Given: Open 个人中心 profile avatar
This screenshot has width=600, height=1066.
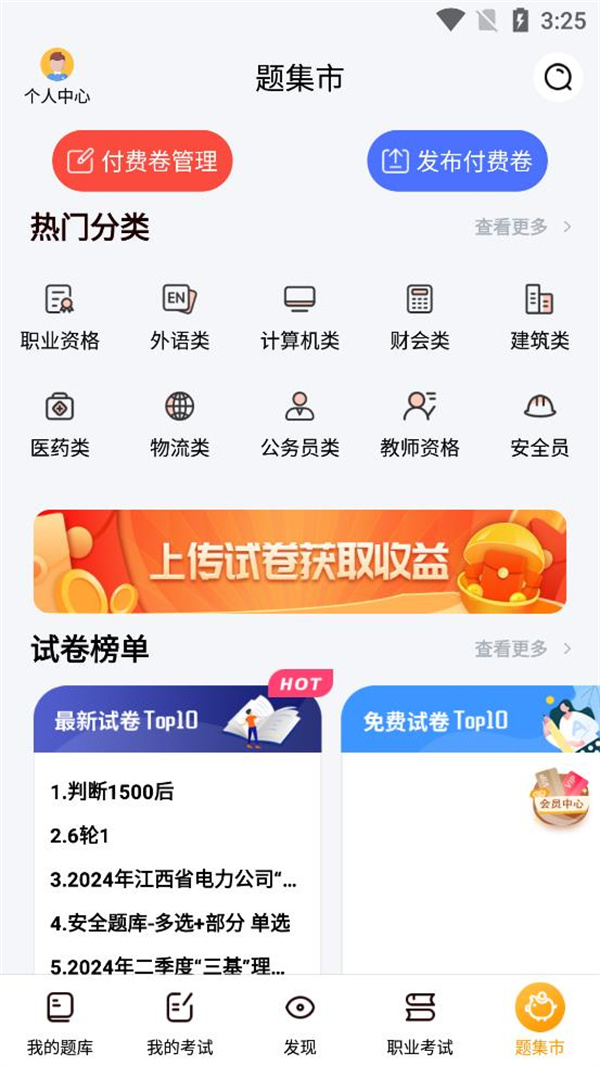Looking at the screenshot, I should pos(57,66).
